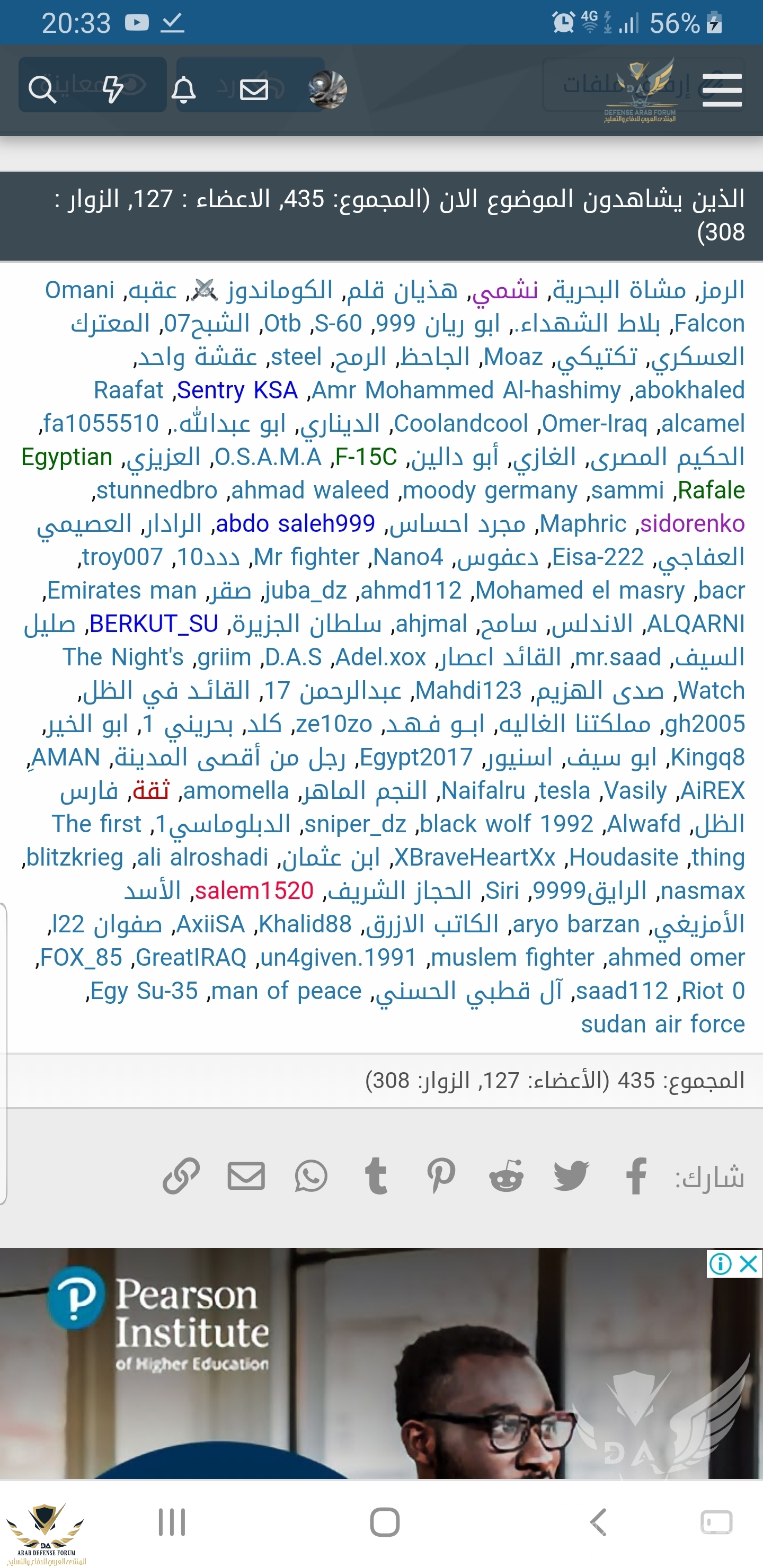The image size is (763, 1568).
Task: Open the private messages envelope
Action: click(254, 90)
